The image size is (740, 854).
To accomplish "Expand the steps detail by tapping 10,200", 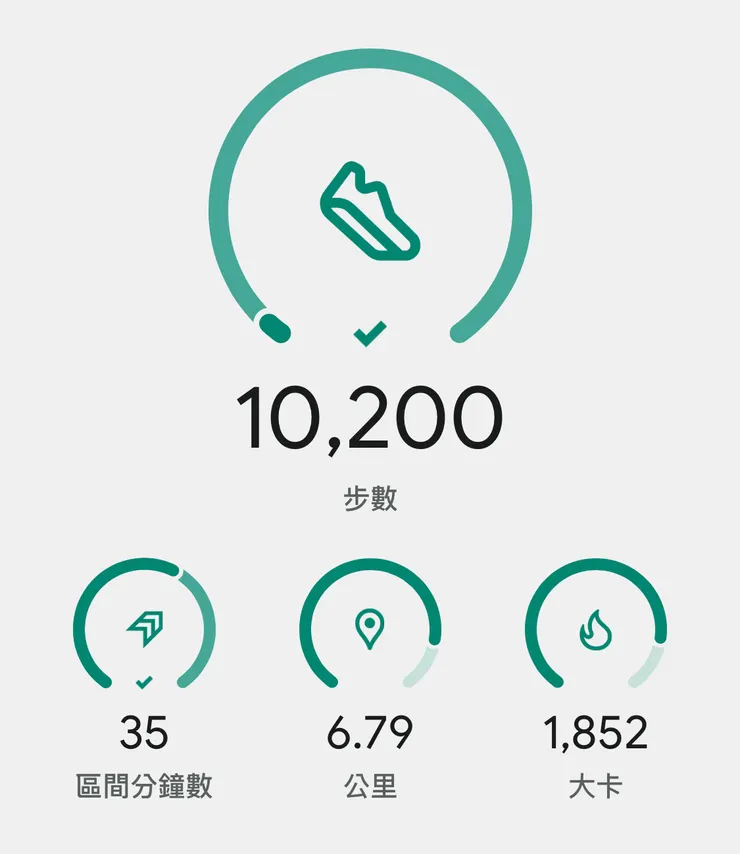I will coord(370,418).
